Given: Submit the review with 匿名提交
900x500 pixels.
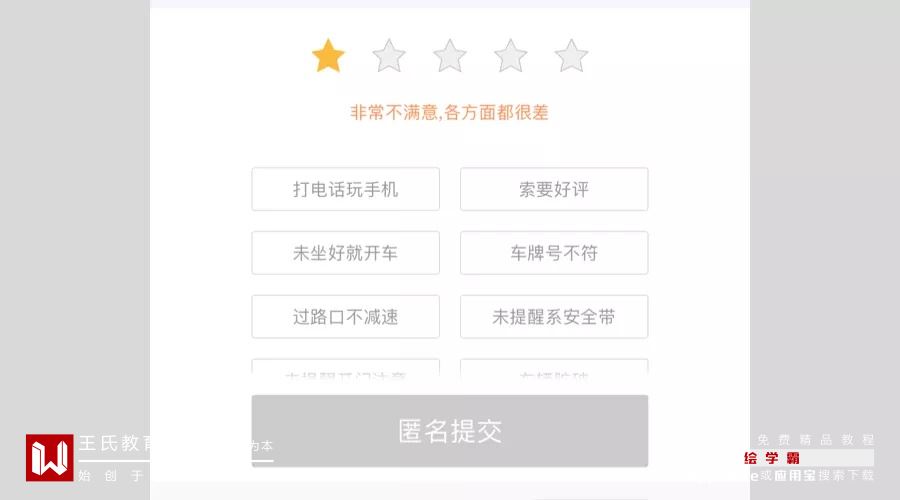Looking at the screenshot, I should click(450, 431).
